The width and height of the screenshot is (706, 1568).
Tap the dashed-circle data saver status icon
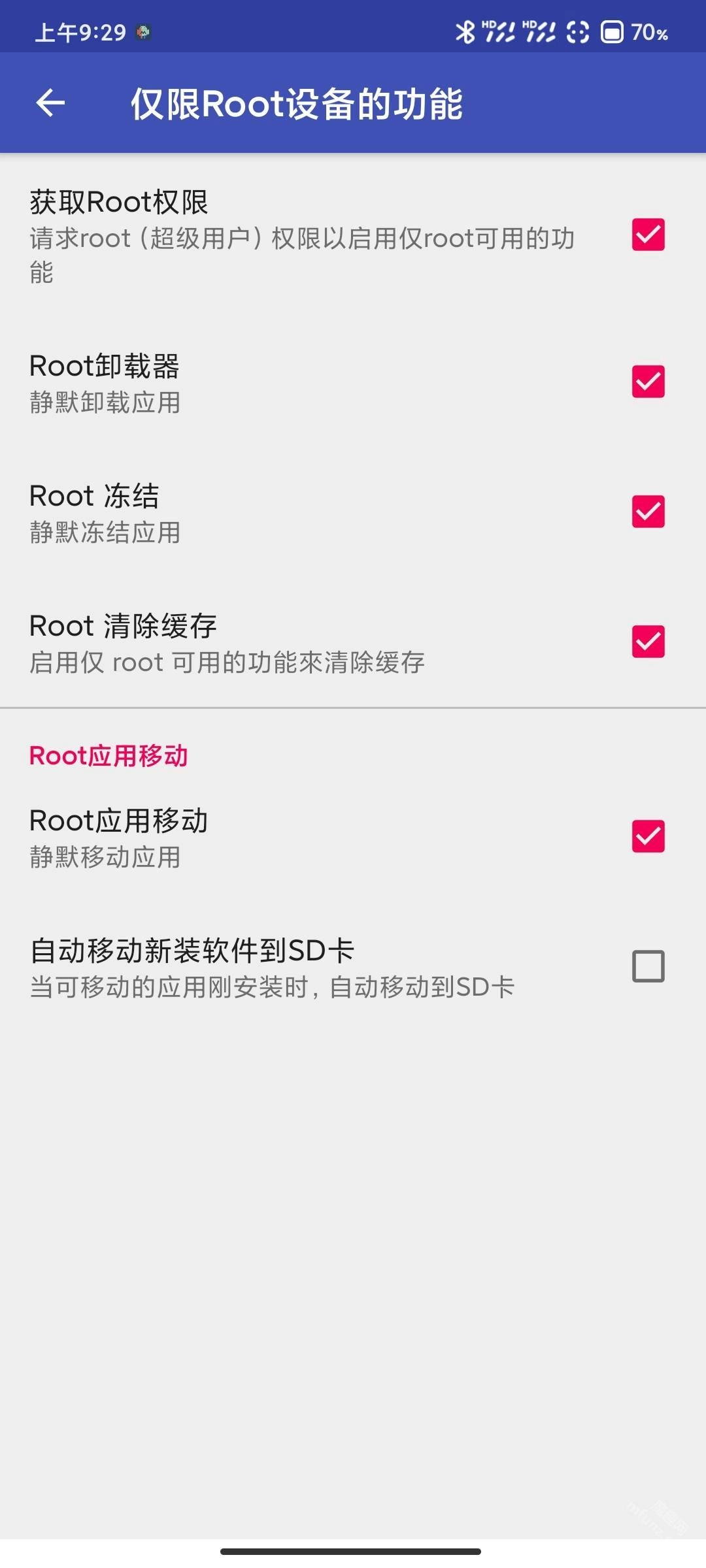[578, 30]
